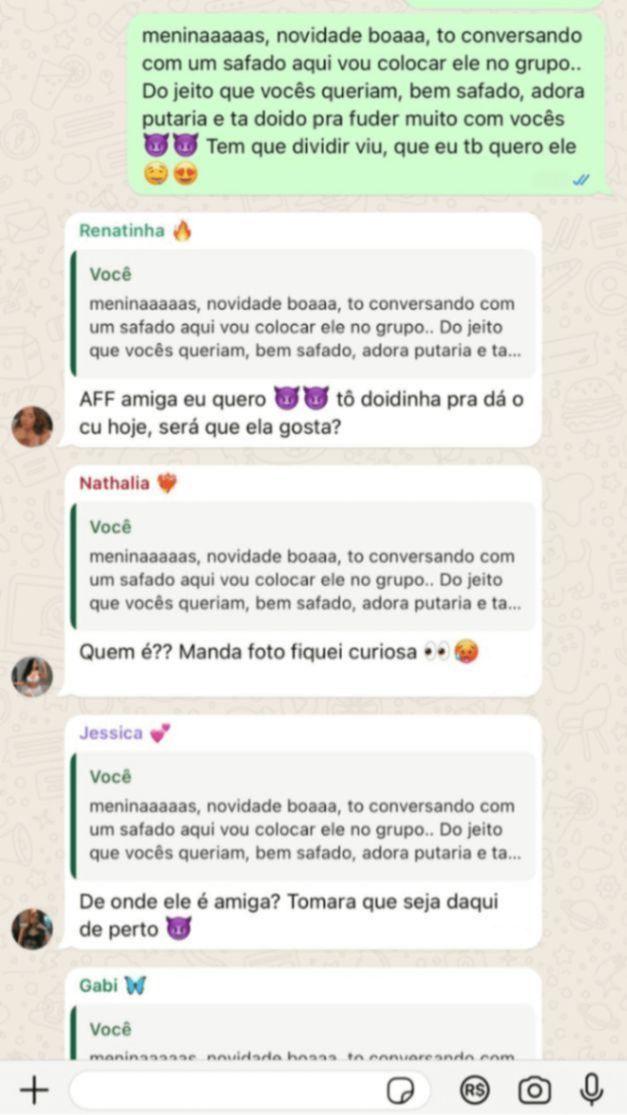Viewport: 627px width, 1115px height.
Task: Tap the sender name Gabi
Action: pyautogui.click(x=98, y=986)
